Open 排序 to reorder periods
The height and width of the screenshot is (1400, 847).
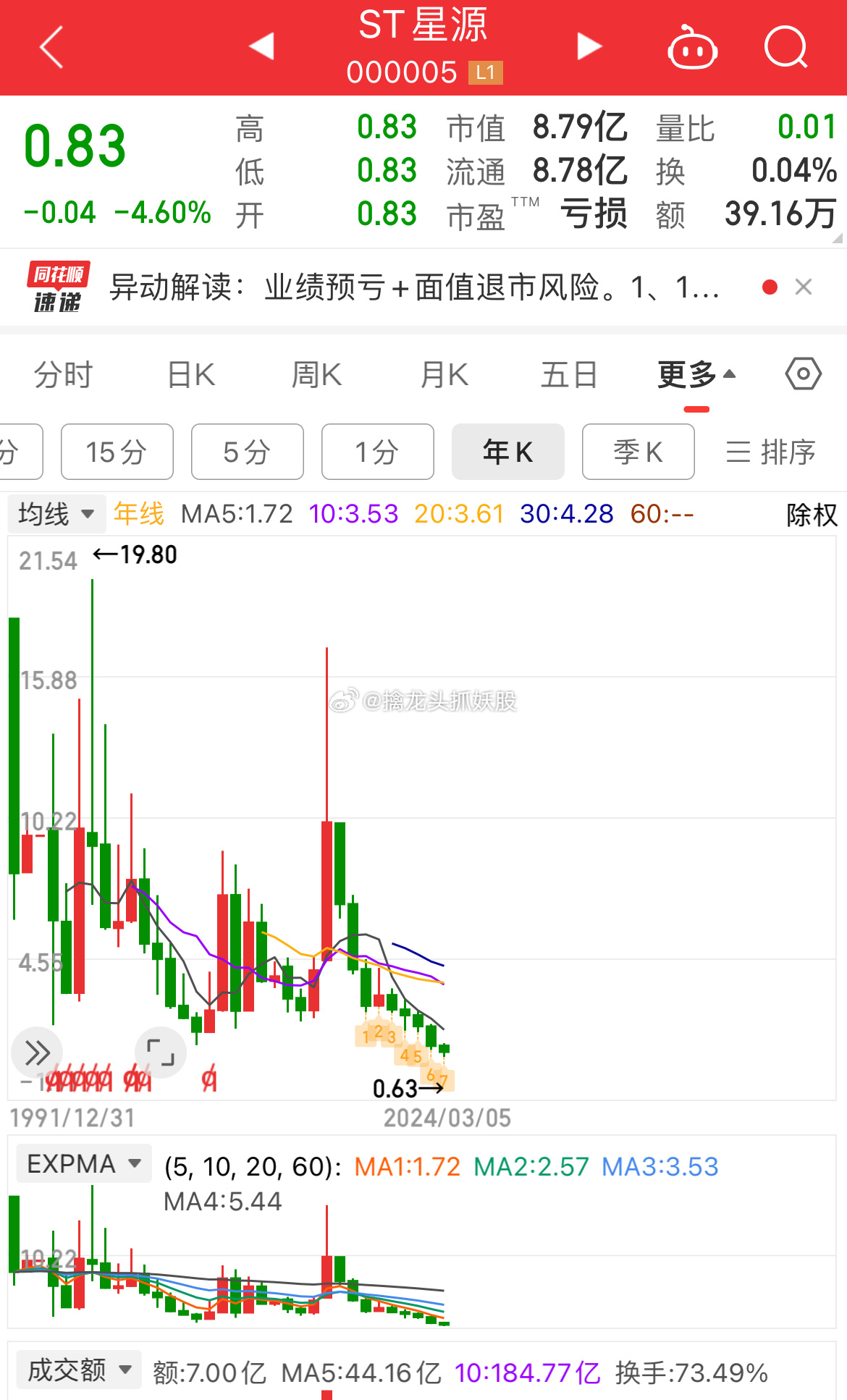770,452
